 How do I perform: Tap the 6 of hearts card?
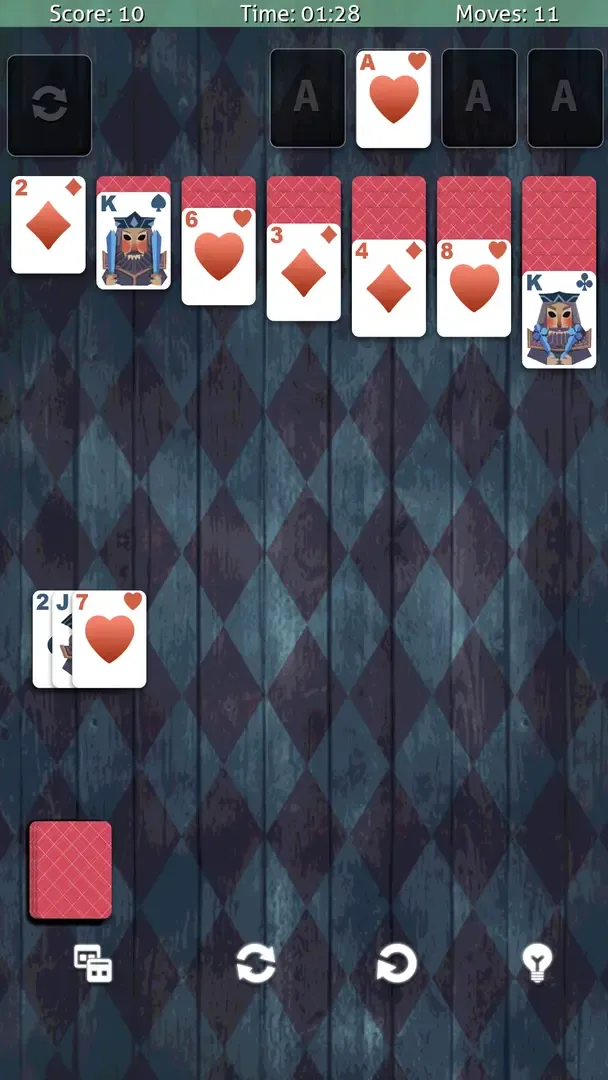pyautogui.click(x=218, y=257)
